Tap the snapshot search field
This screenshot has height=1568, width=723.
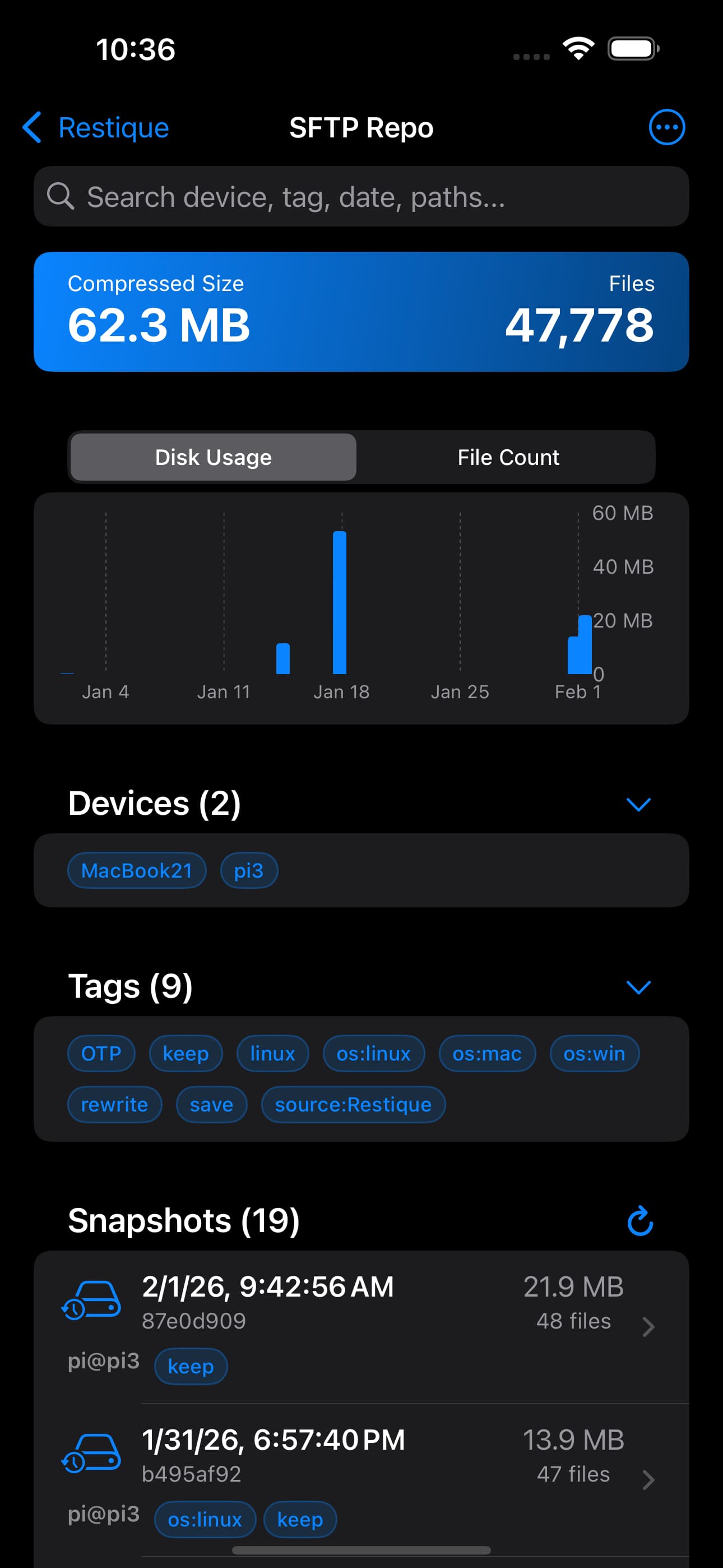361,197
